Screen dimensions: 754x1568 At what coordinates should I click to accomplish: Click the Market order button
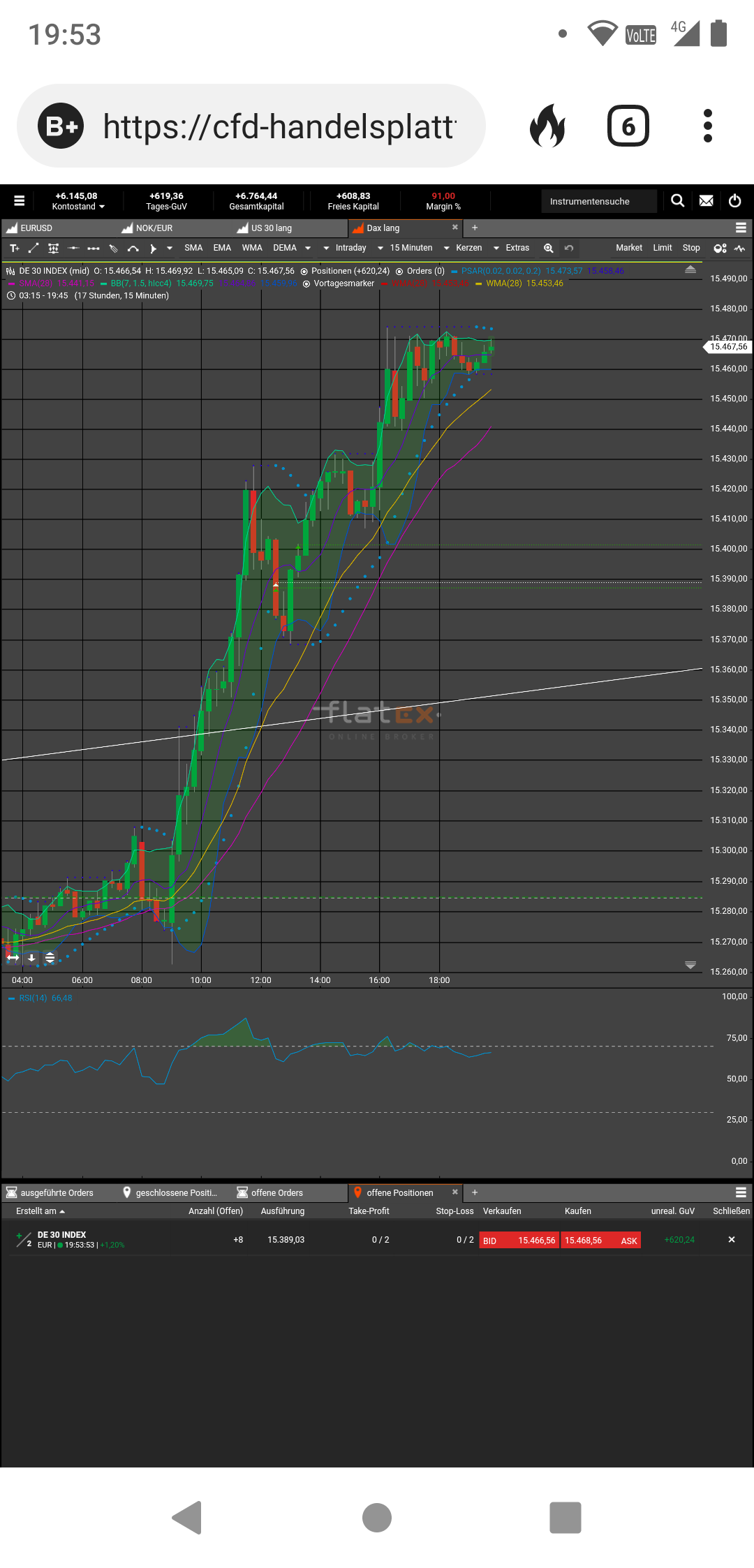point(628,248)
